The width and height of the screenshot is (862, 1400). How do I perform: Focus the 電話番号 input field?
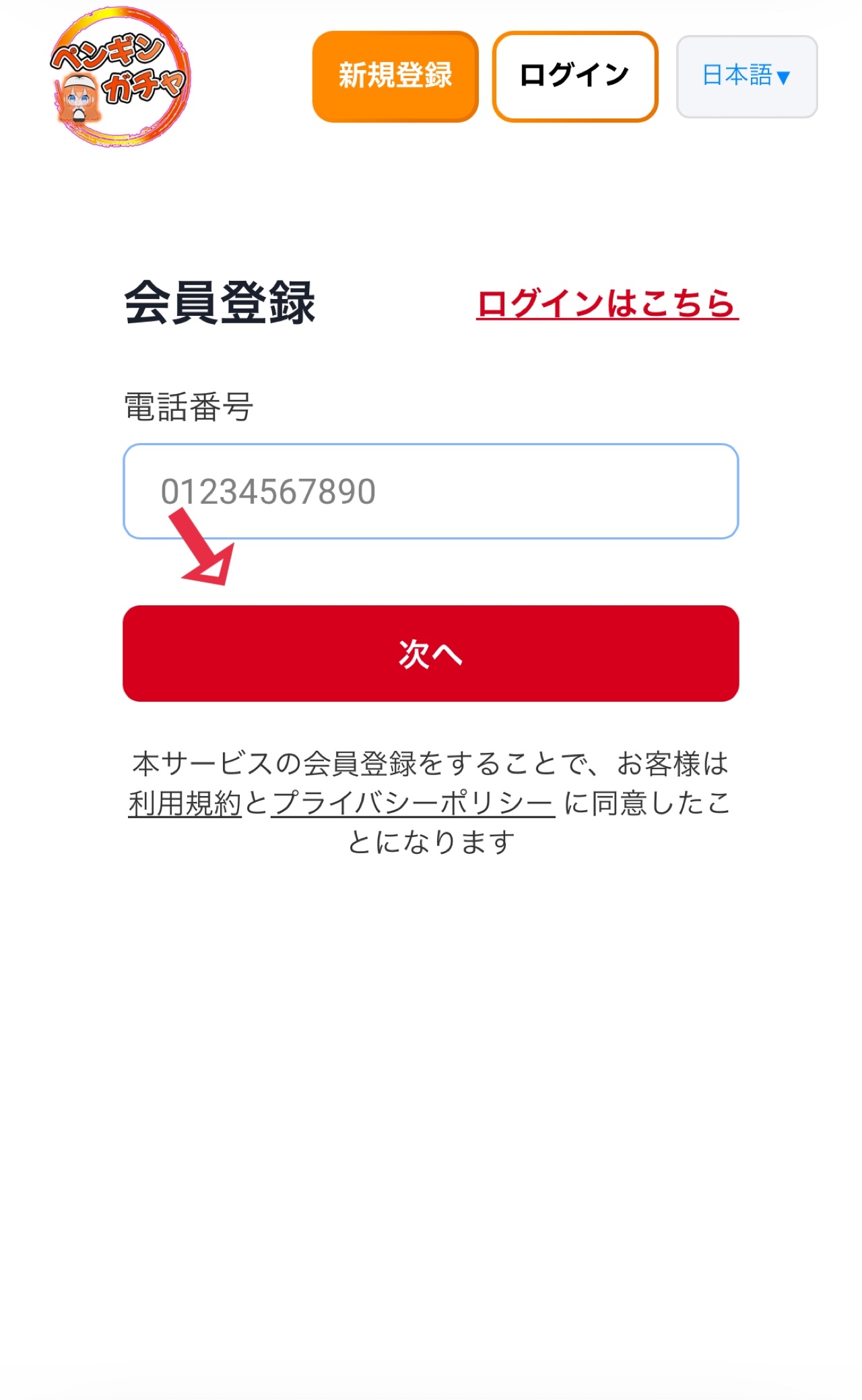[431, 491]
